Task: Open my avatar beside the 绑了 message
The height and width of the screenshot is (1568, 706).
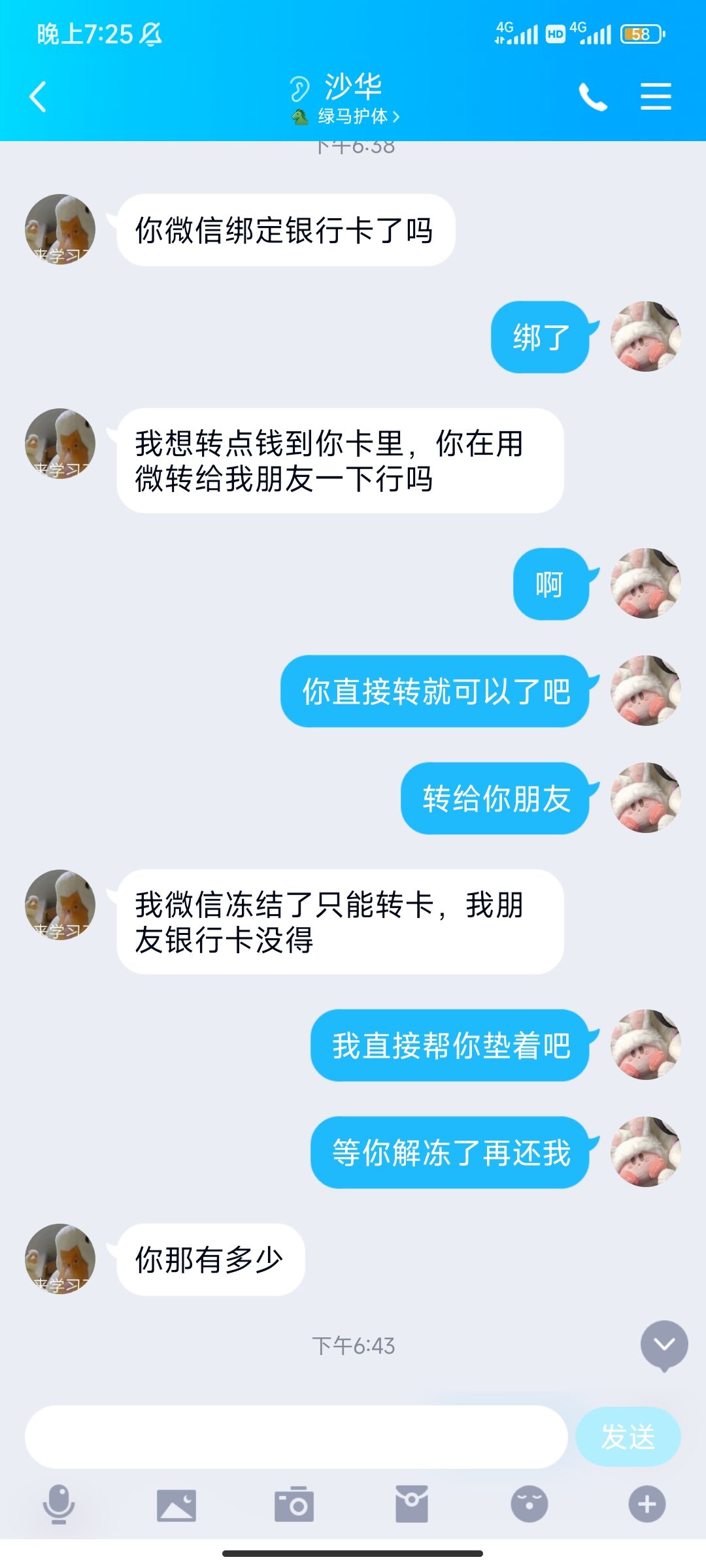Action: click(x=645, y=336)
